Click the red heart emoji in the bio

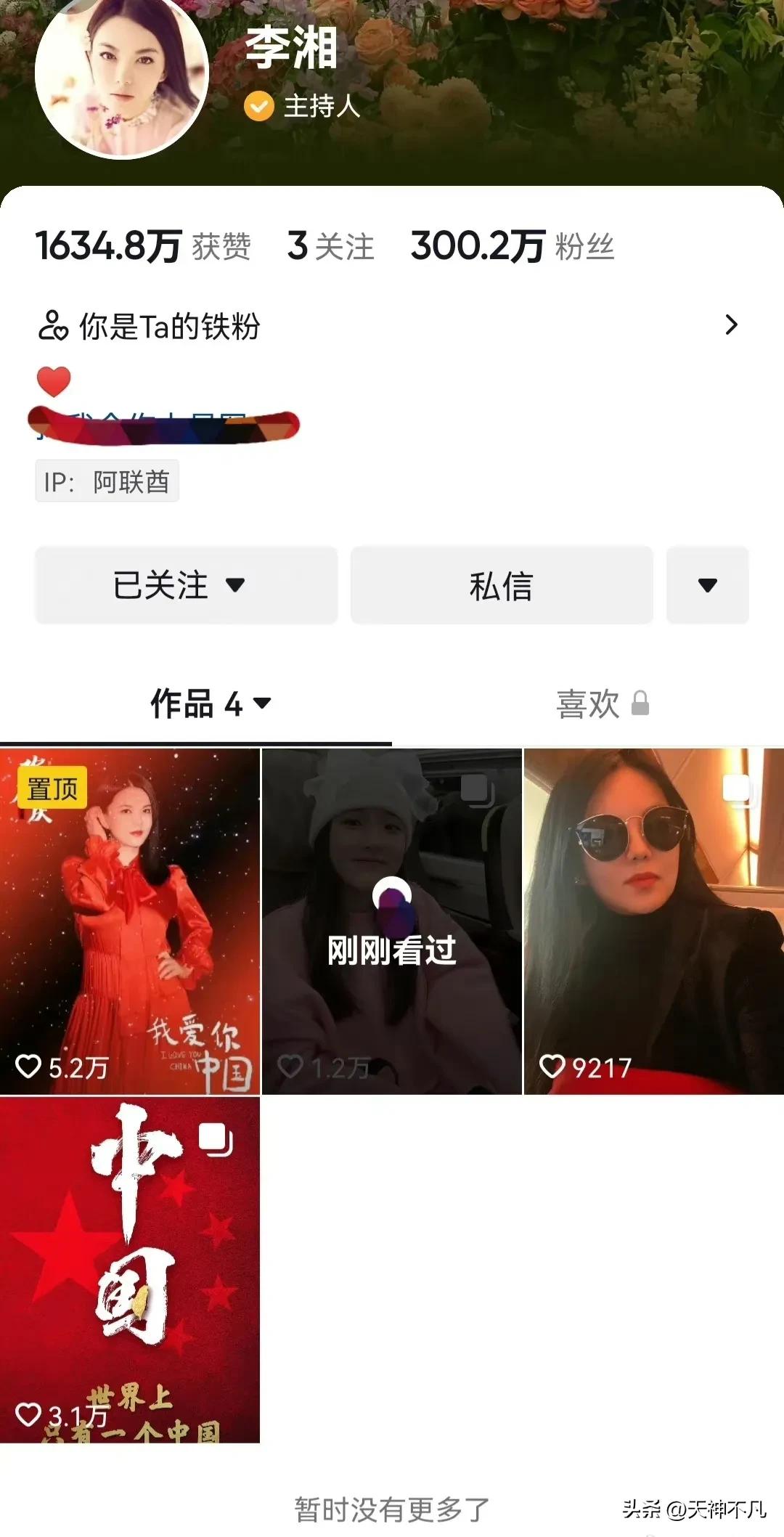(x=54, y=381)
